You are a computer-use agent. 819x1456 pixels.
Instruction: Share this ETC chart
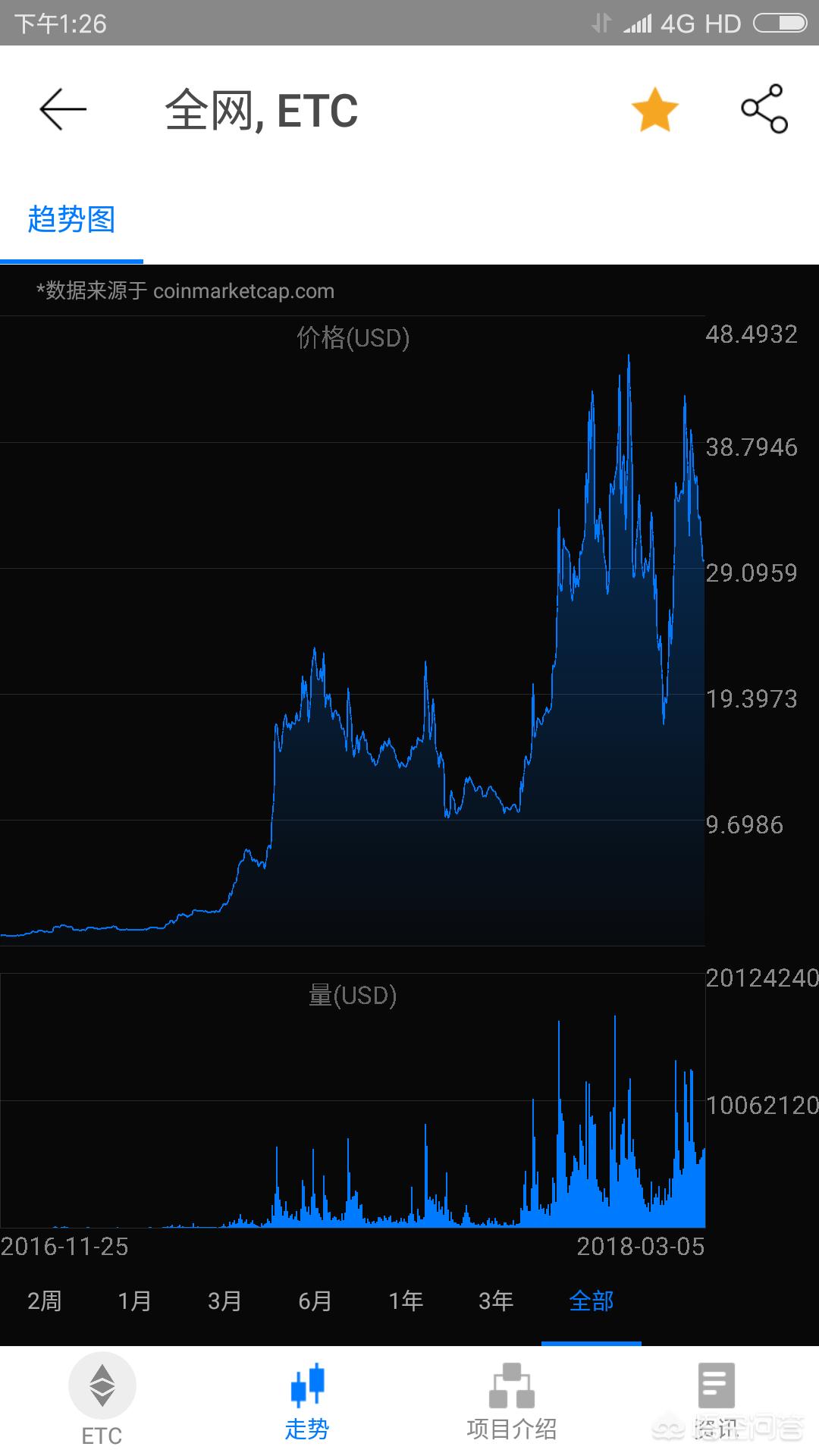[x=764, y=109]
